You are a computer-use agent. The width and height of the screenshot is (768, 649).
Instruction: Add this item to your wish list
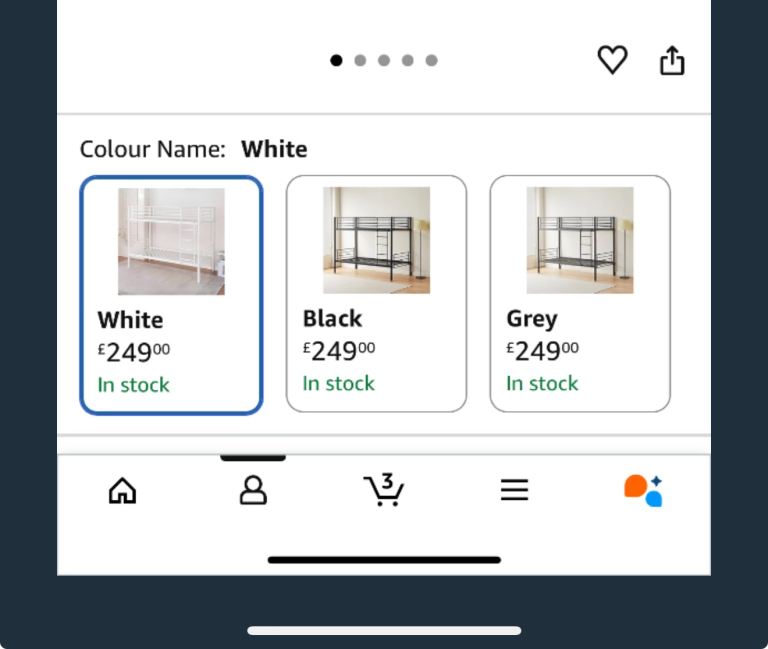612,60
